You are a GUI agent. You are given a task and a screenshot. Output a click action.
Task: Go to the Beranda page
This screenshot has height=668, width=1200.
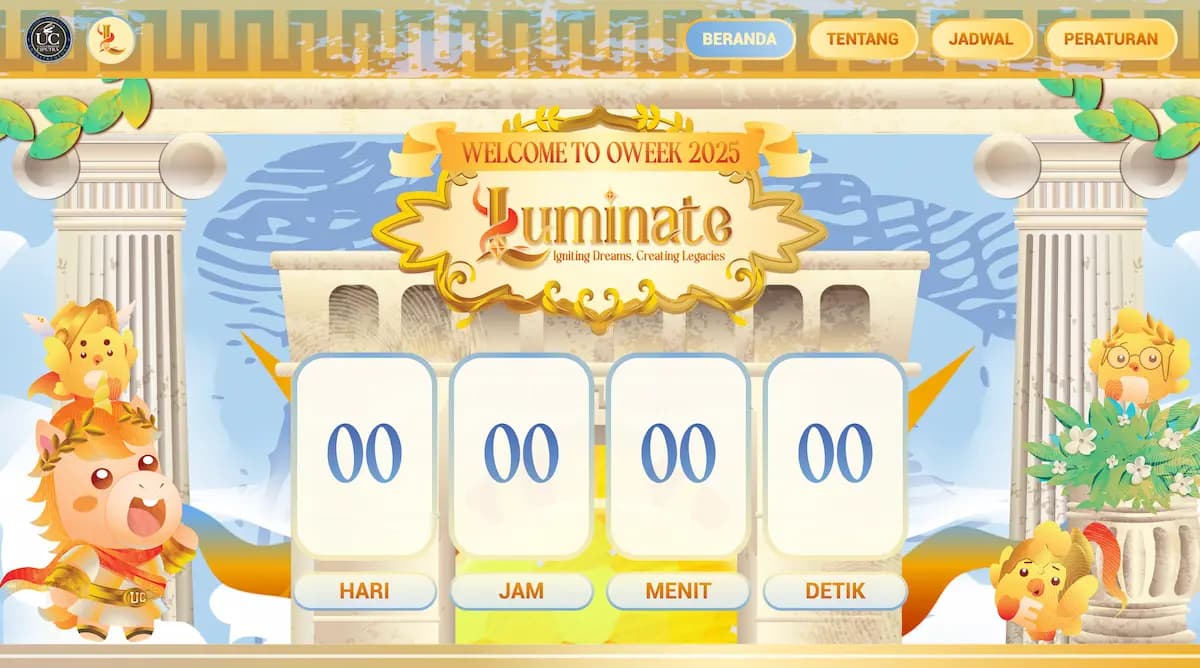click(x=739, y=39)
